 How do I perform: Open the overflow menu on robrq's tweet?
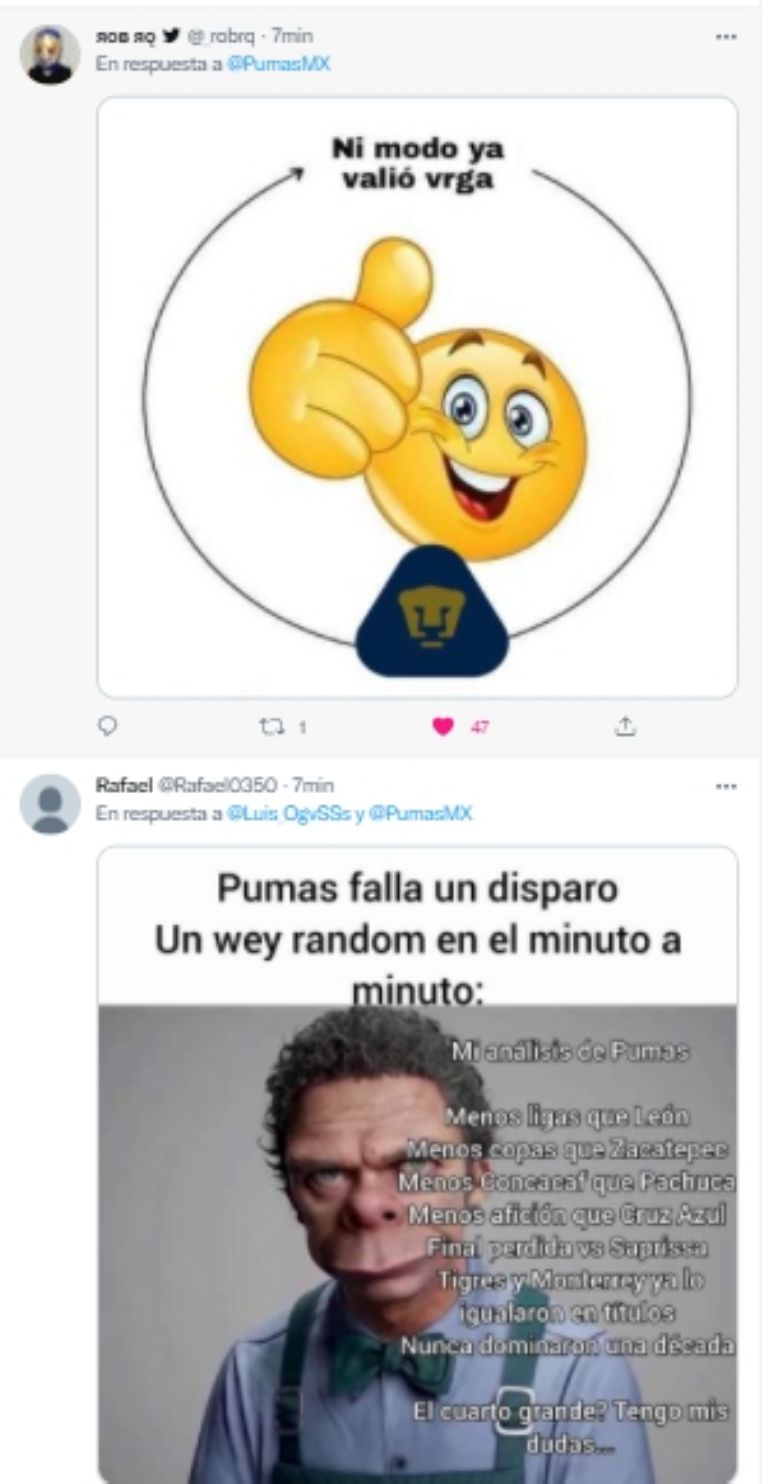727,37
